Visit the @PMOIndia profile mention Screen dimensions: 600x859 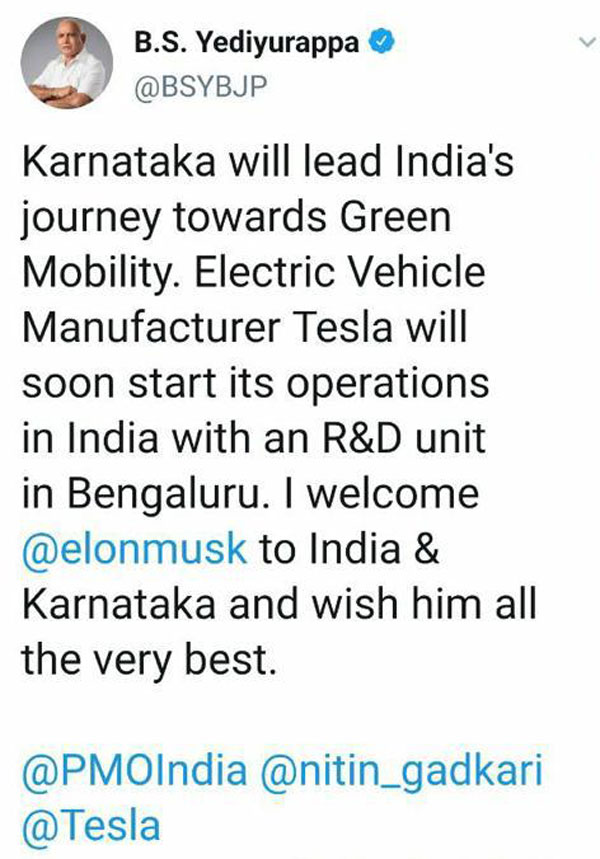tap(134, 770)
